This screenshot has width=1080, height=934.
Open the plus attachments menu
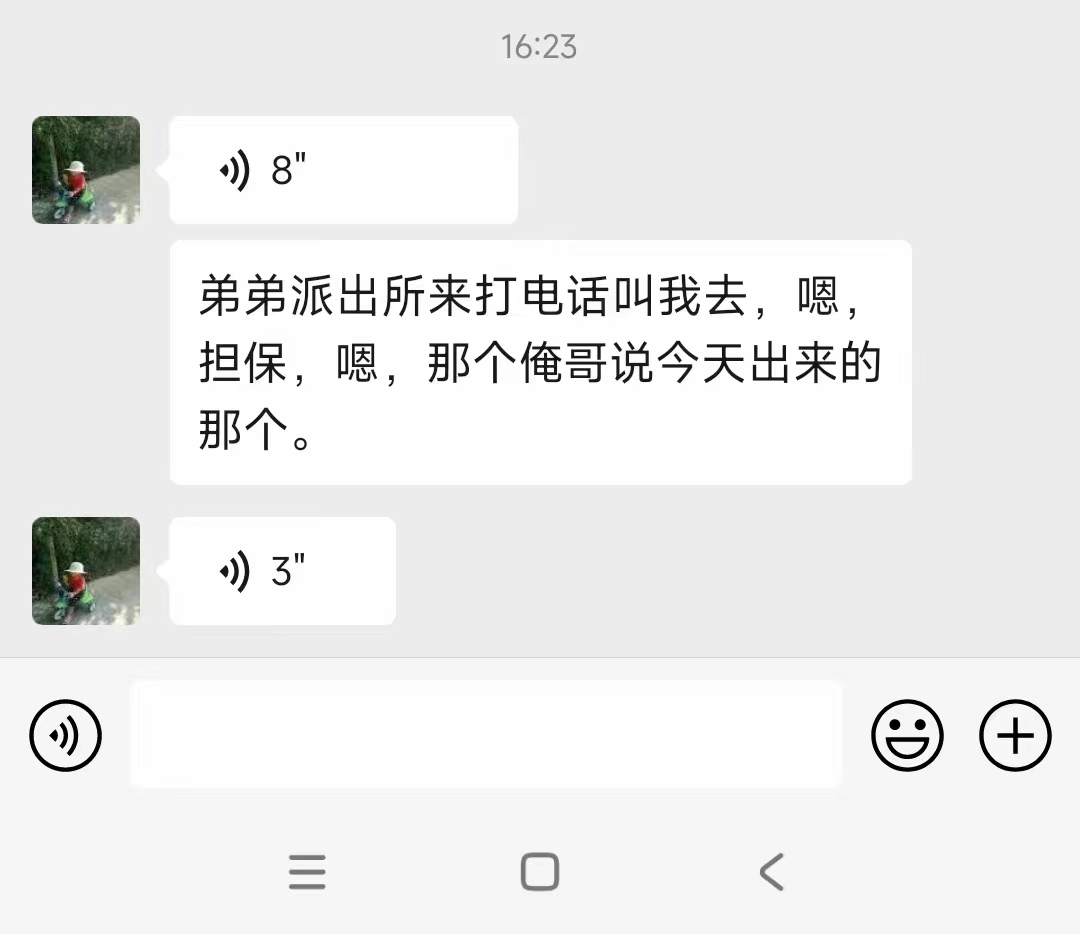click(x=1015, y=735)
